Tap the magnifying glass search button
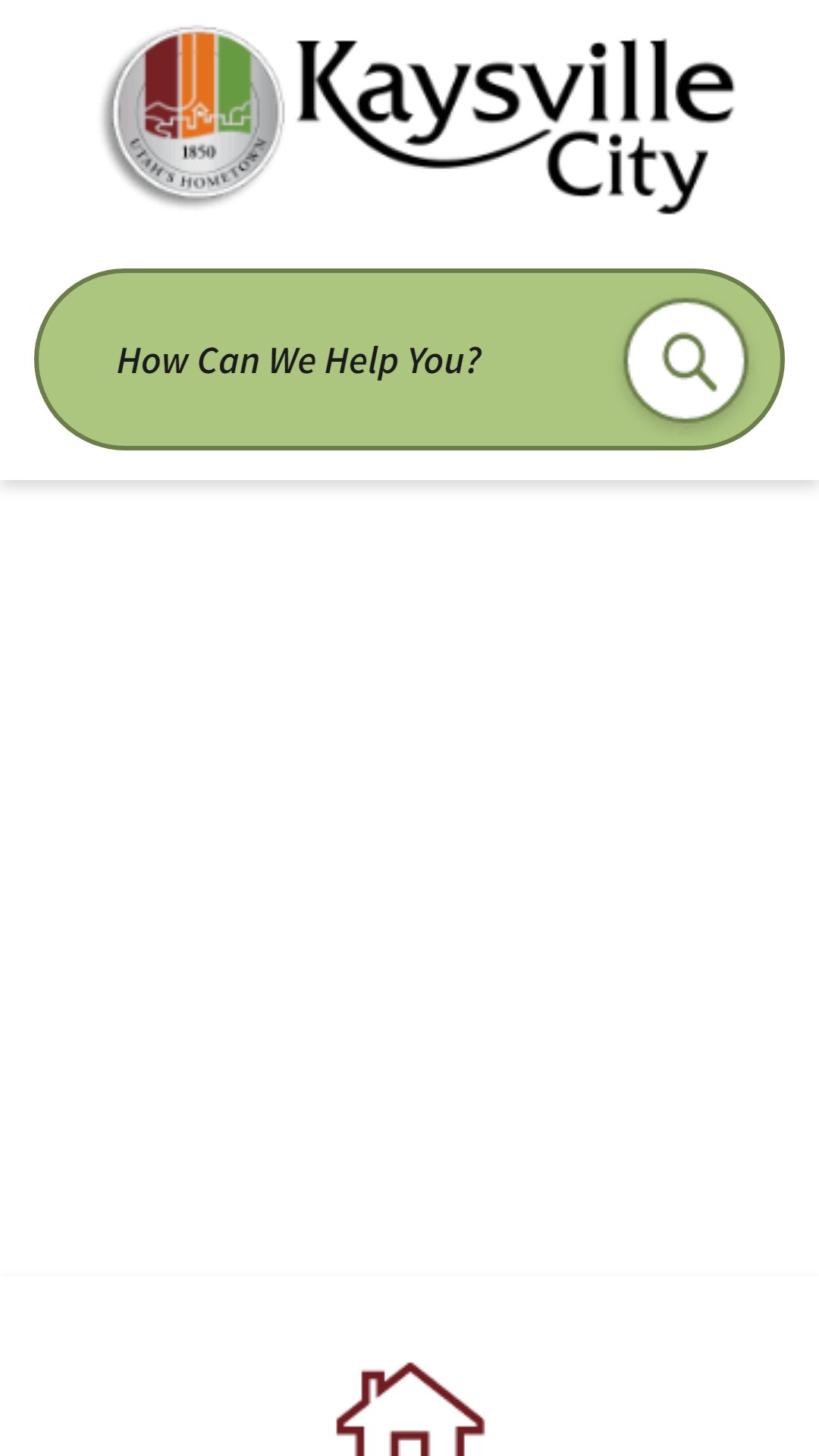 tap(686, 360)
